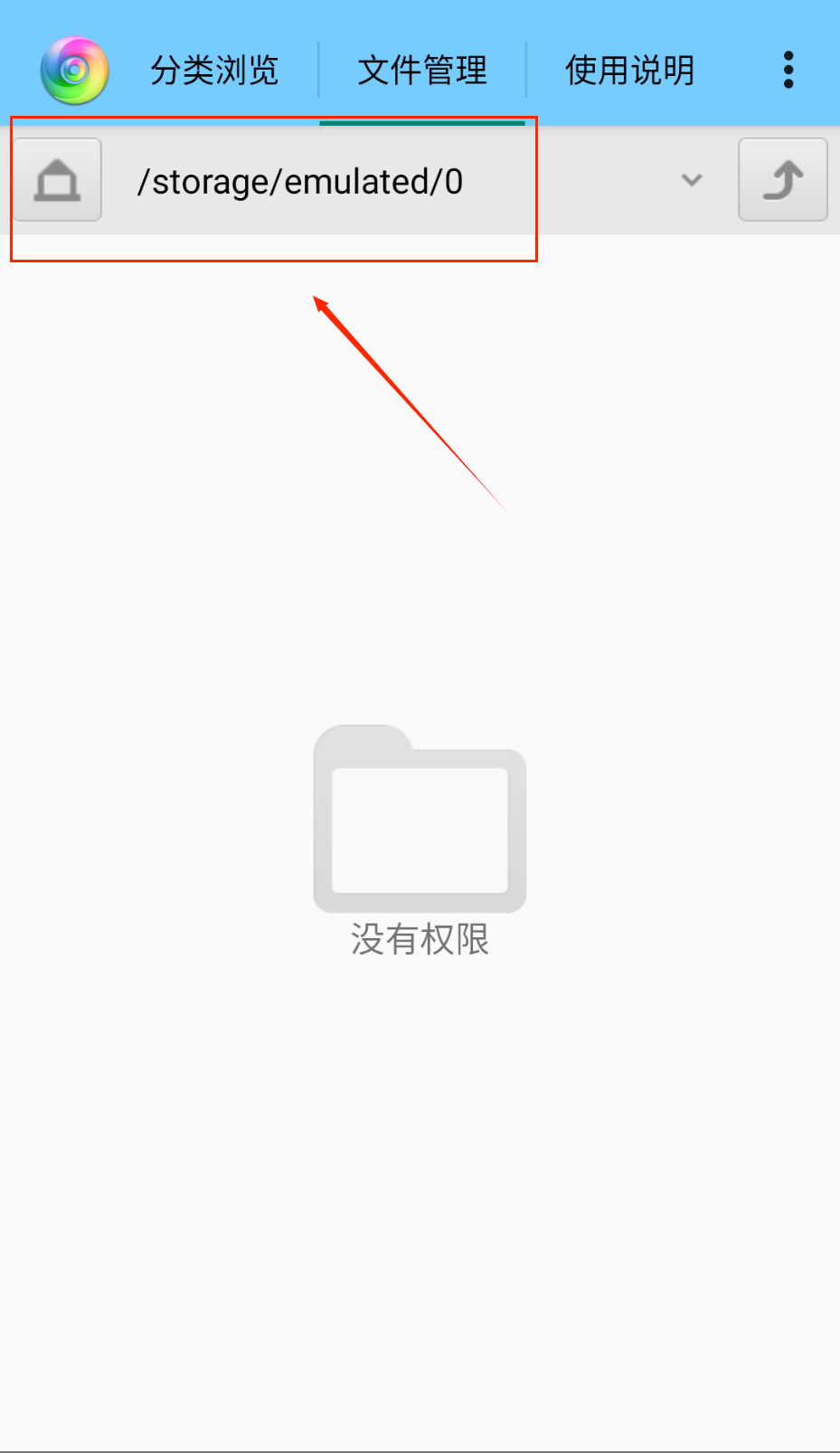This screenshot has width=840, height=1453.
Task: Select the 文件管理 tab
Action: 422,71
